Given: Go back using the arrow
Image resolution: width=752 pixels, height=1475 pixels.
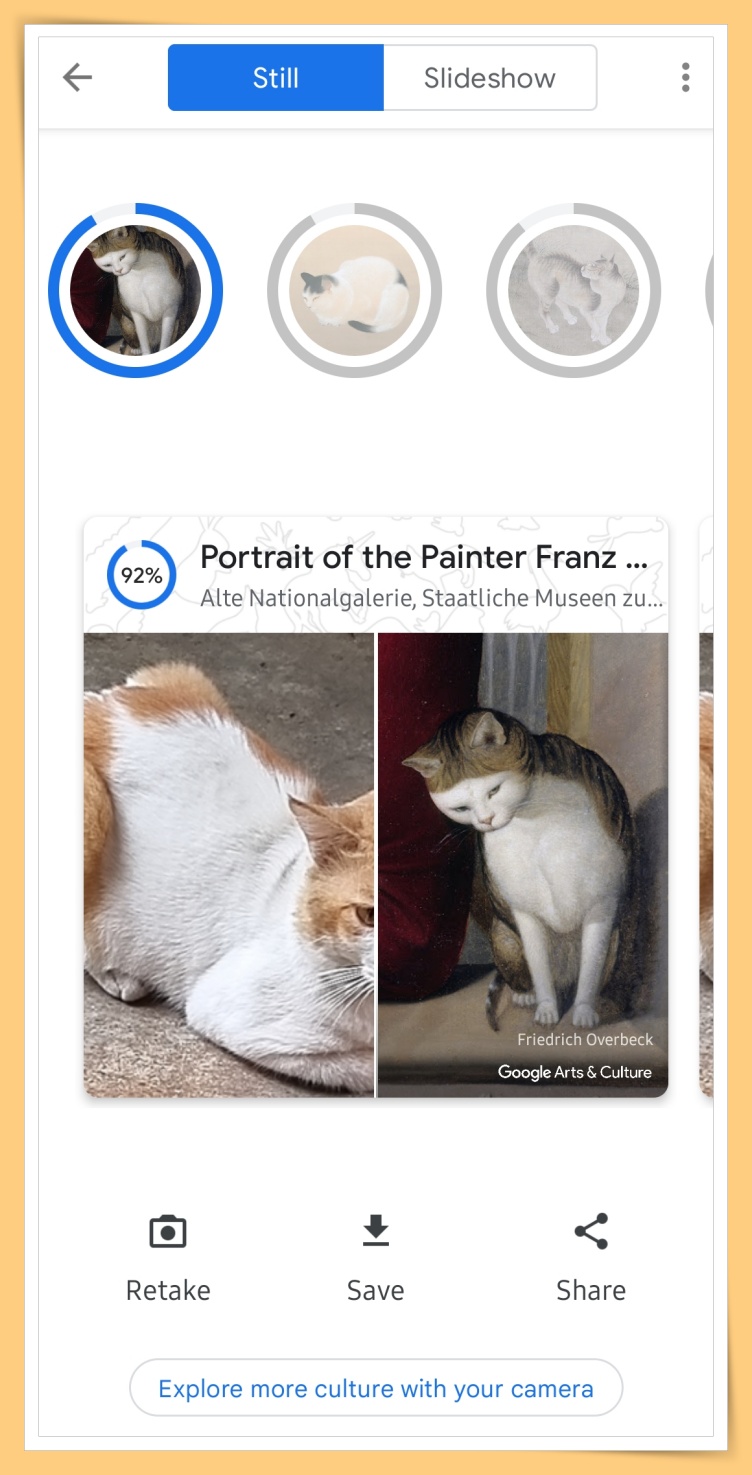Looking at the screenshot, I should point(77,78).
